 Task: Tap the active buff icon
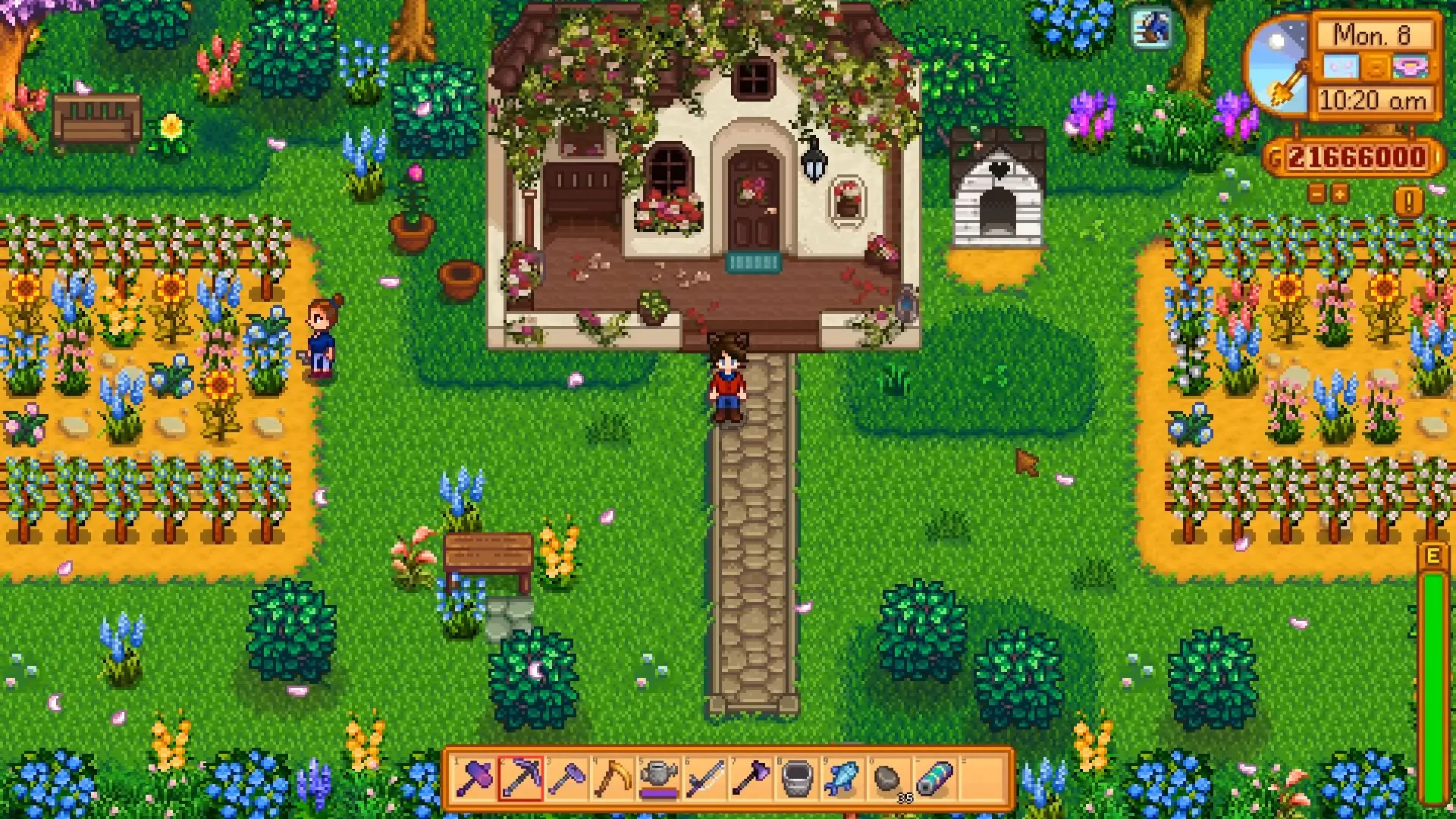point(1151,29)
